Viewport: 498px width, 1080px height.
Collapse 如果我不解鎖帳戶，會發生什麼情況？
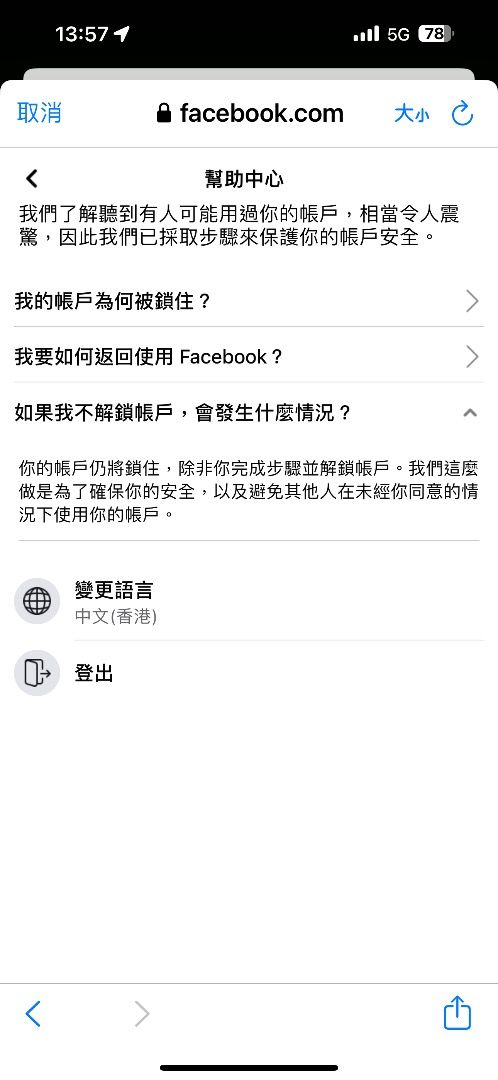(249, 413)
